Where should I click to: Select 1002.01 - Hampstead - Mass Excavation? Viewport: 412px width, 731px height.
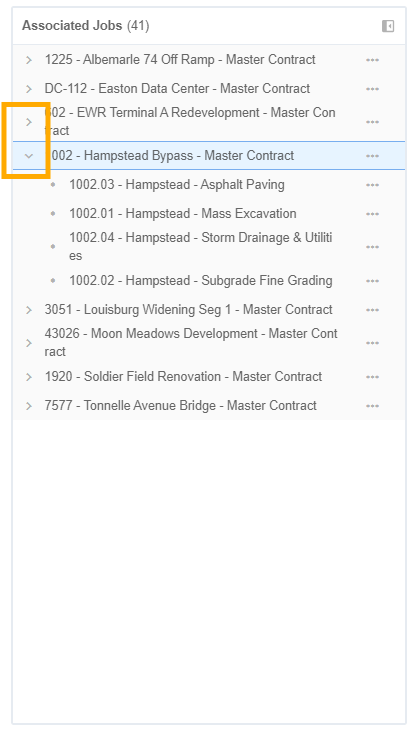[x=183, y=214]
